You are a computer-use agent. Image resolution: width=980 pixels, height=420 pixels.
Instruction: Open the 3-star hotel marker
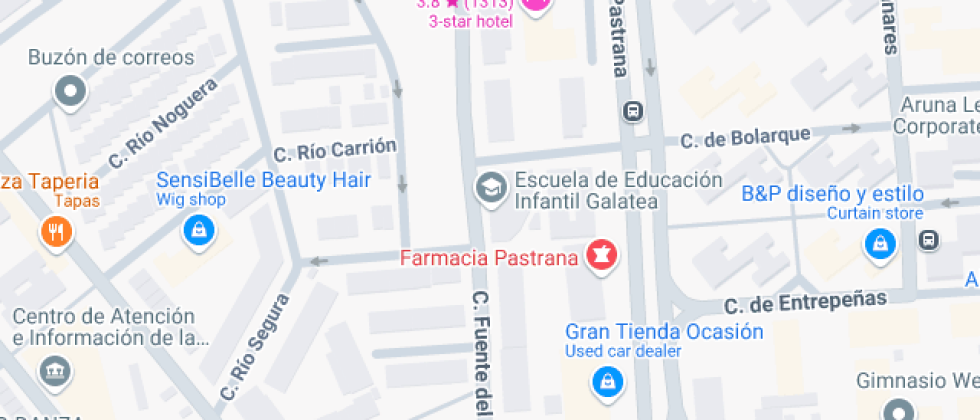tap(536, 4)
